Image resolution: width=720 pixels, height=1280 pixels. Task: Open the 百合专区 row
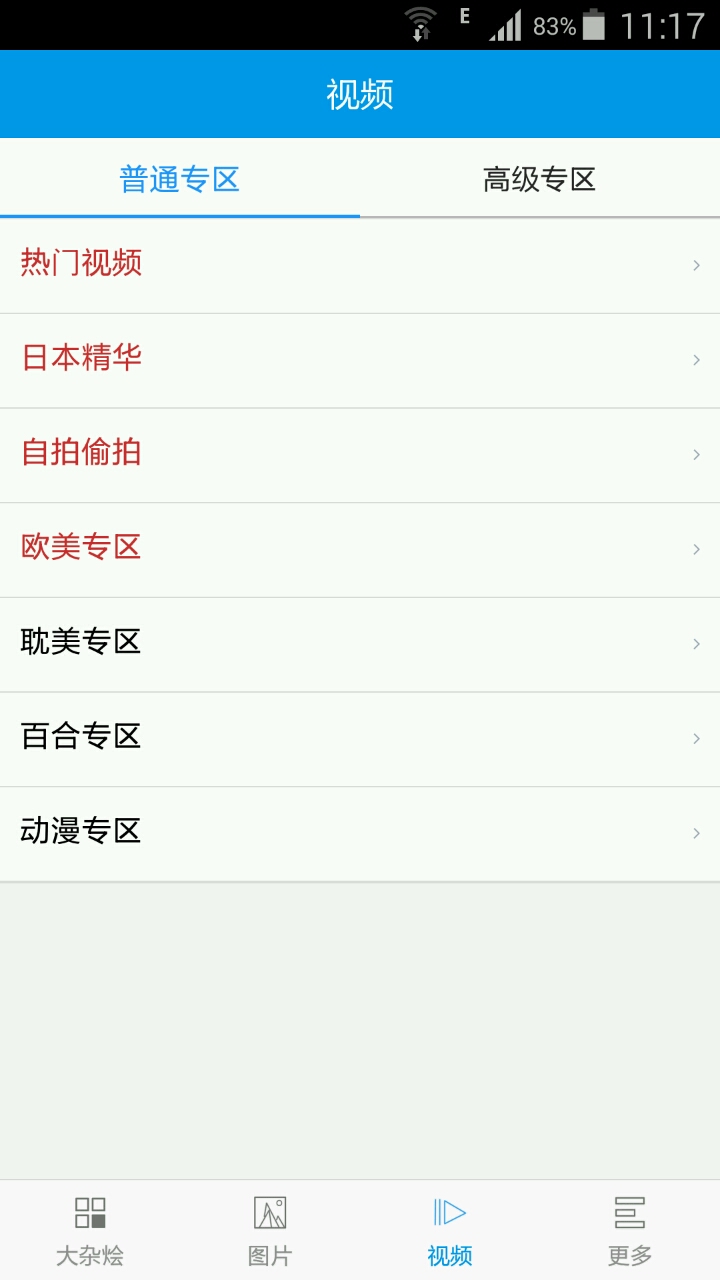coord(360,740)
